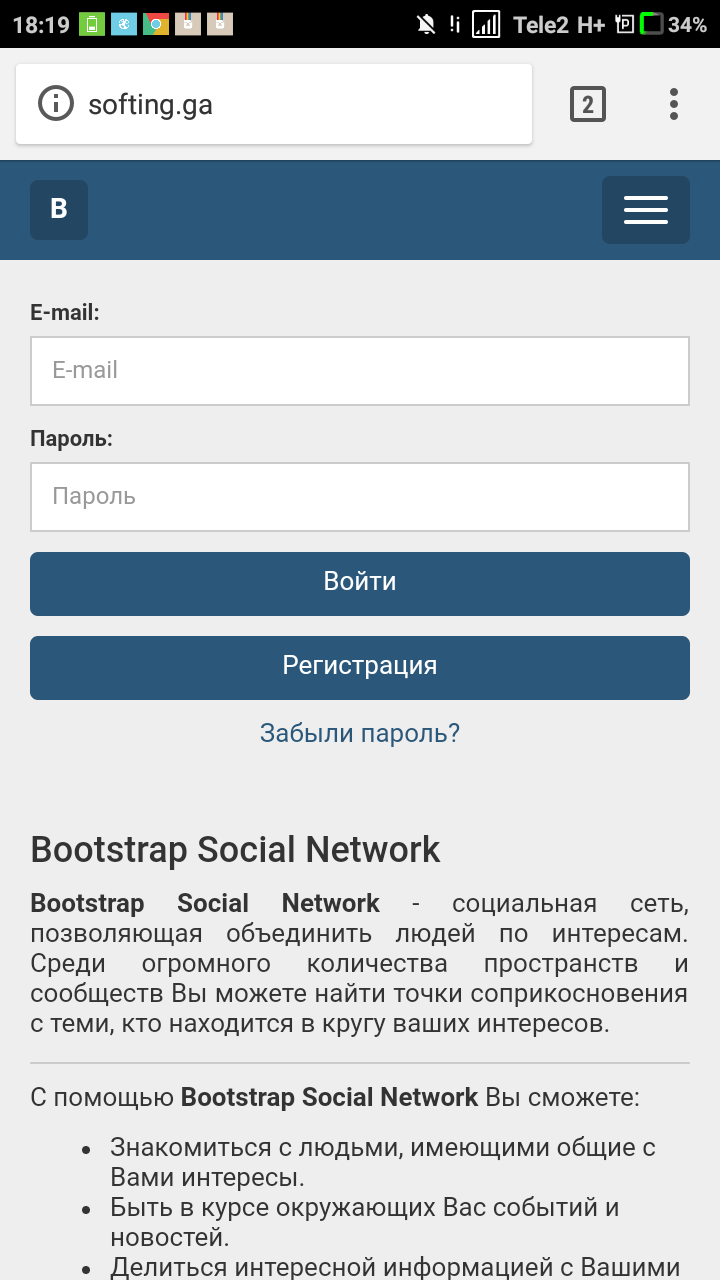
Task: Follow the Забыли пароль? link
Action: pyautogui.click(x=360, y=733)
